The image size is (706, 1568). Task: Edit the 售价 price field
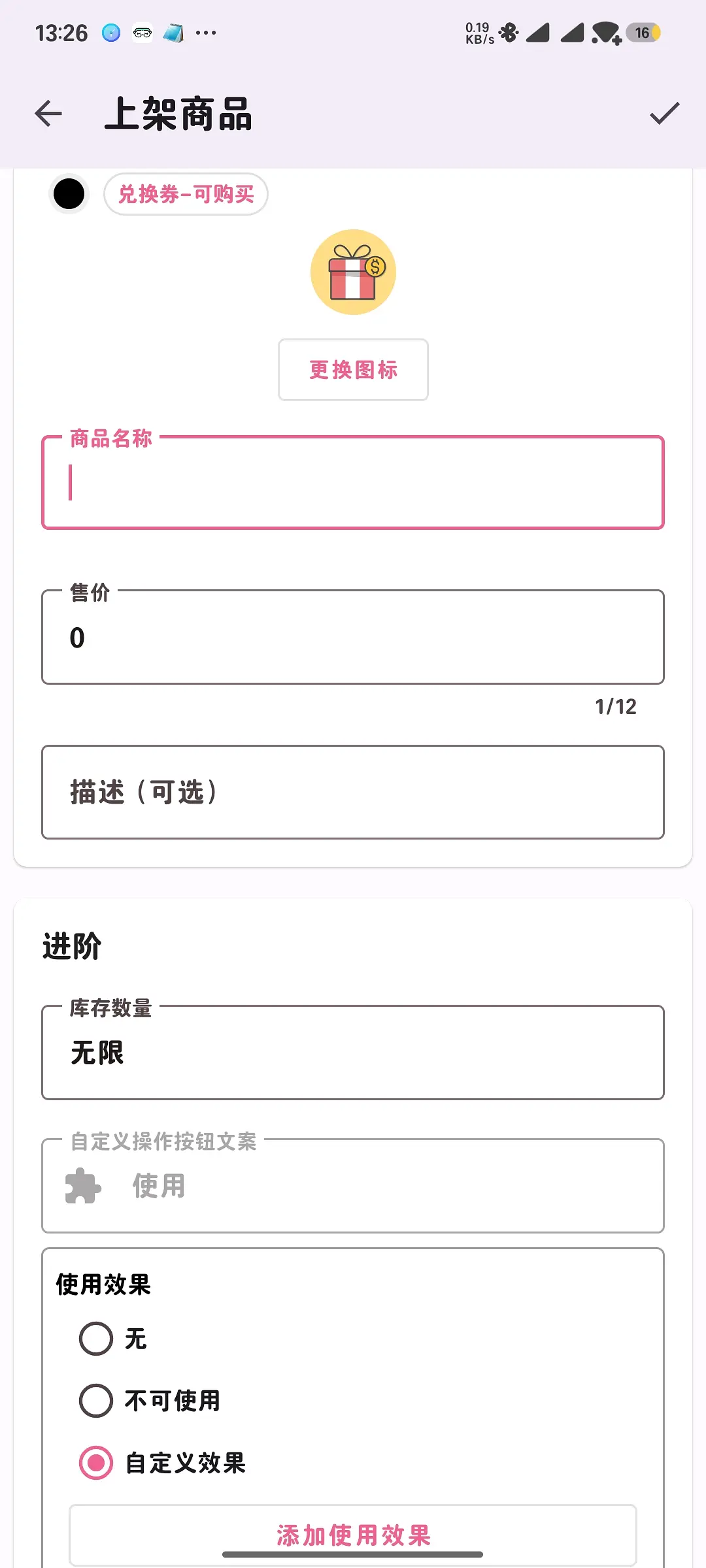tap(353, 637)
